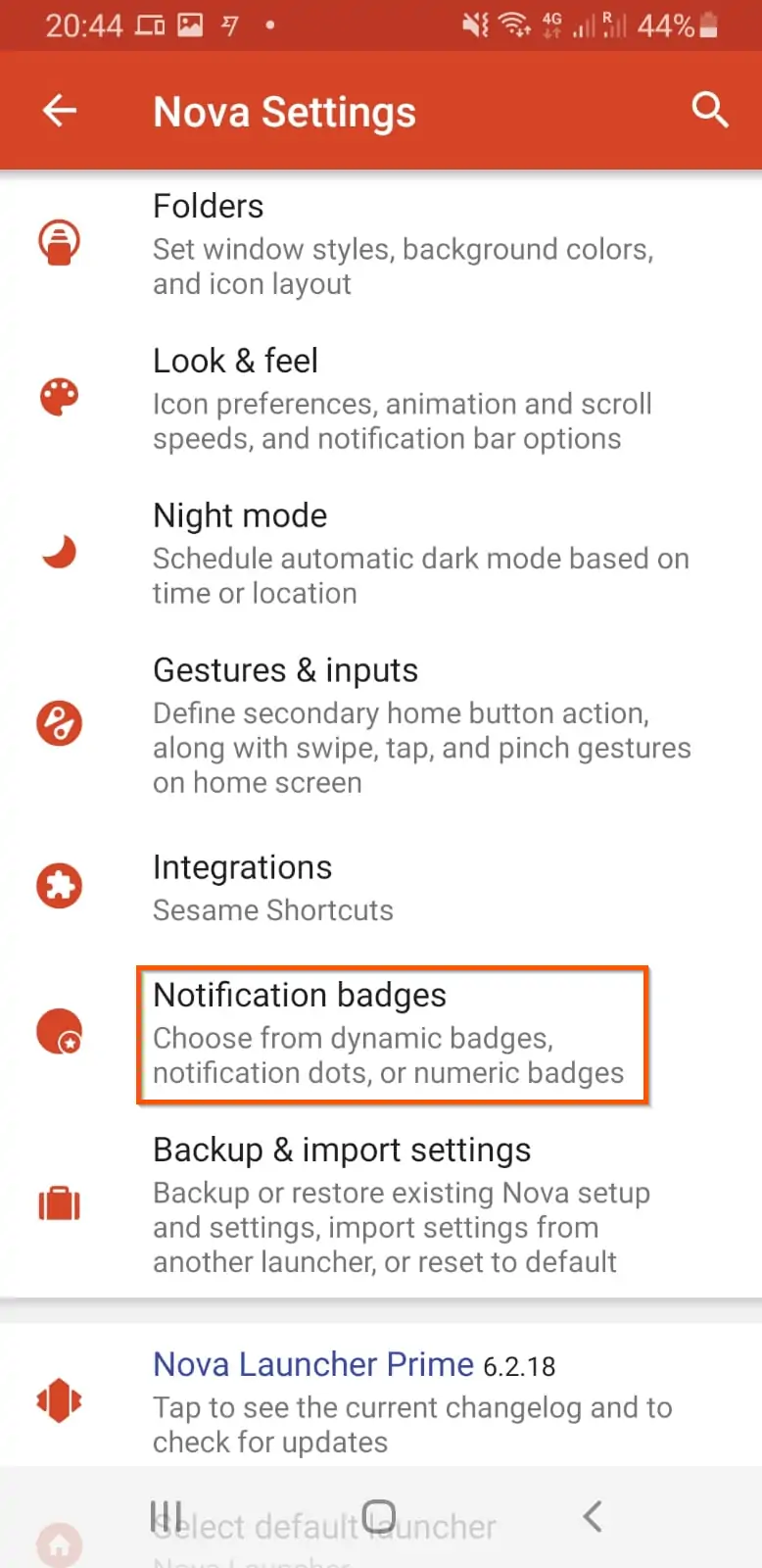762x1568 pixels.
Task: Open Night mode settings
Action: point(381,554)
